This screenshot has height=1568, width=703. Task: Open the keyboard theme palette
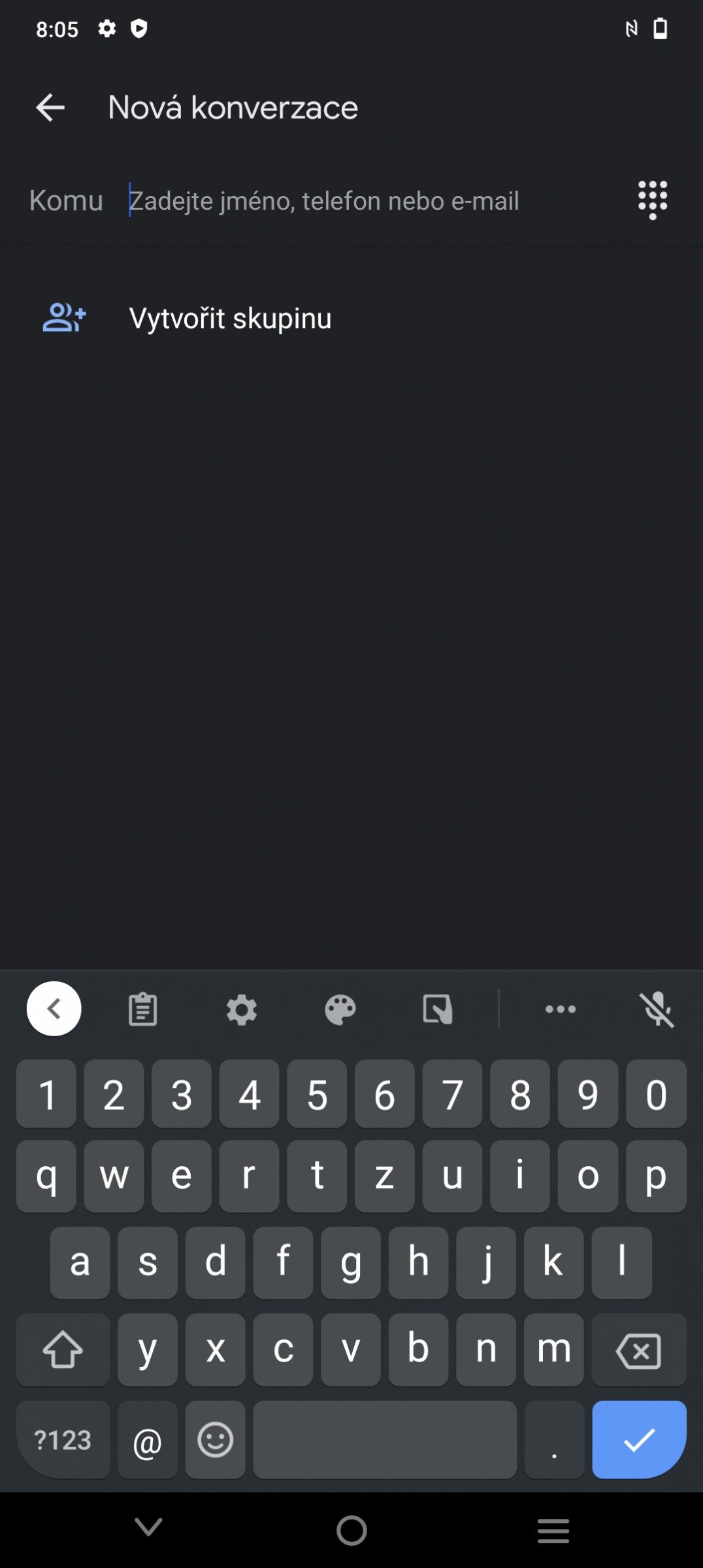[x=340, y=1009]
